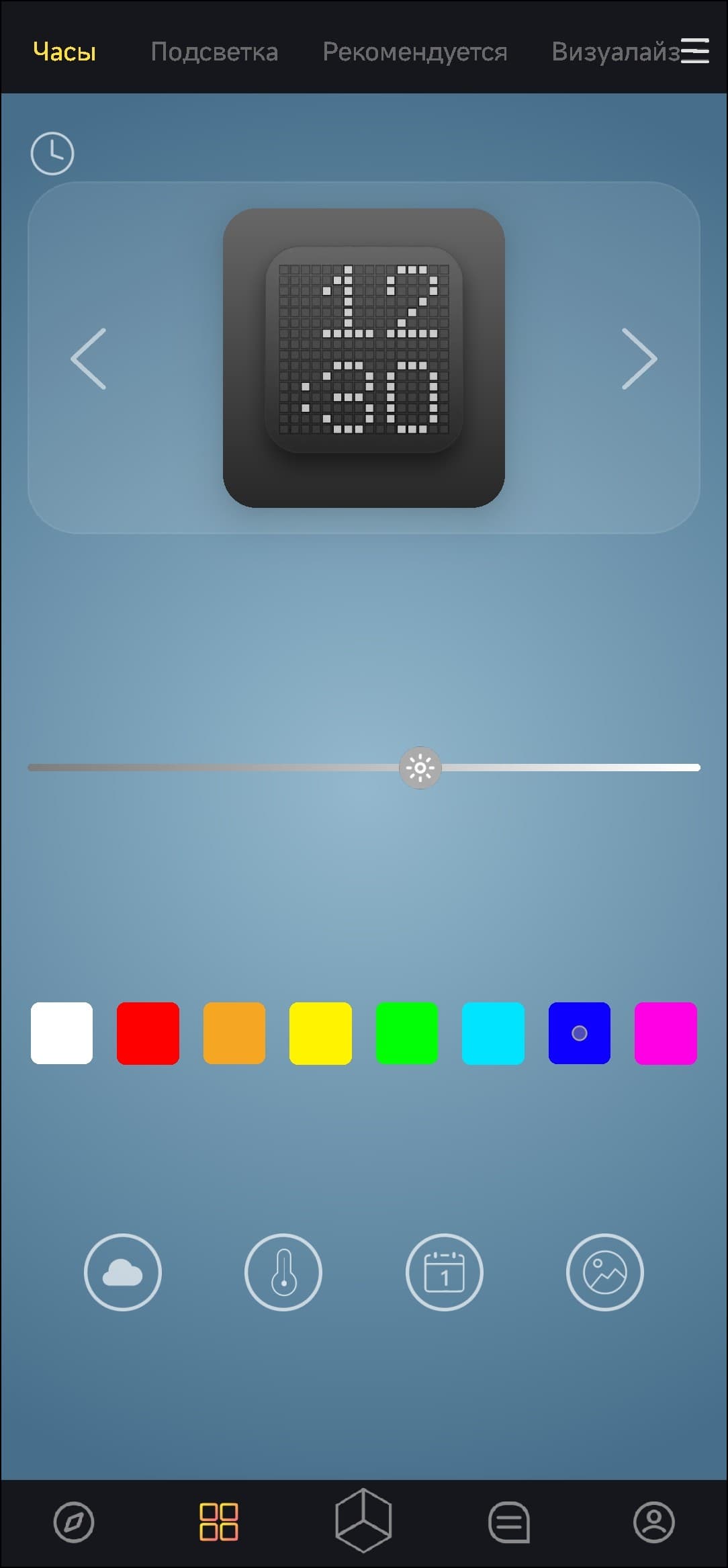Open the profile tab in bottom bar
728x1568 pixels.
click(654, 1522)
